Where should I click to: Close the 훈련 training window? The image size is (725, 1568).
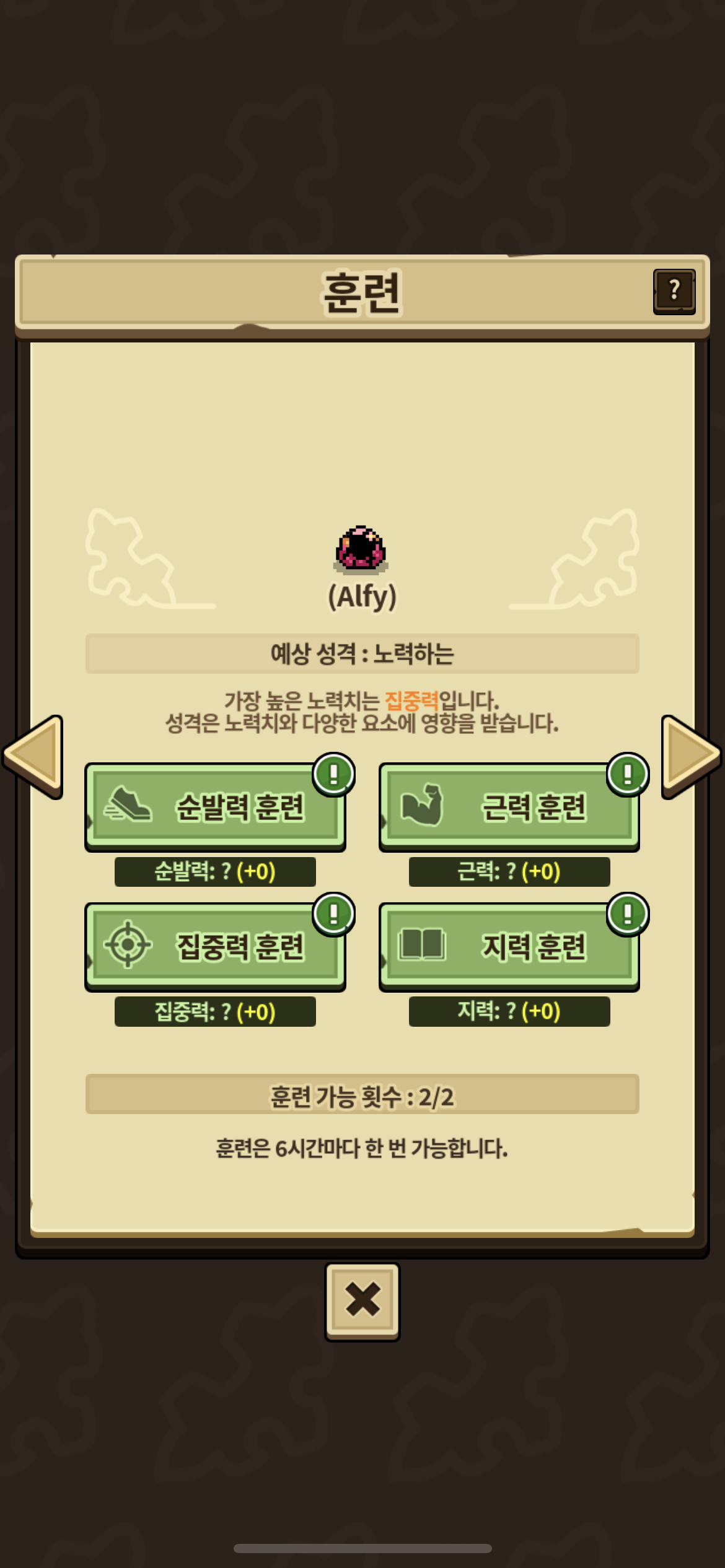(x=362, y=1300)
